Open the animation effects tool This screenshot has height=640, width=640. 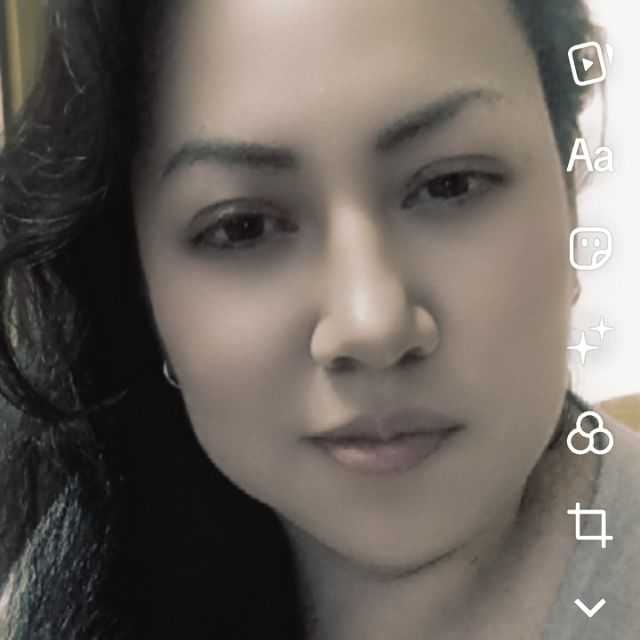[589, 64]
